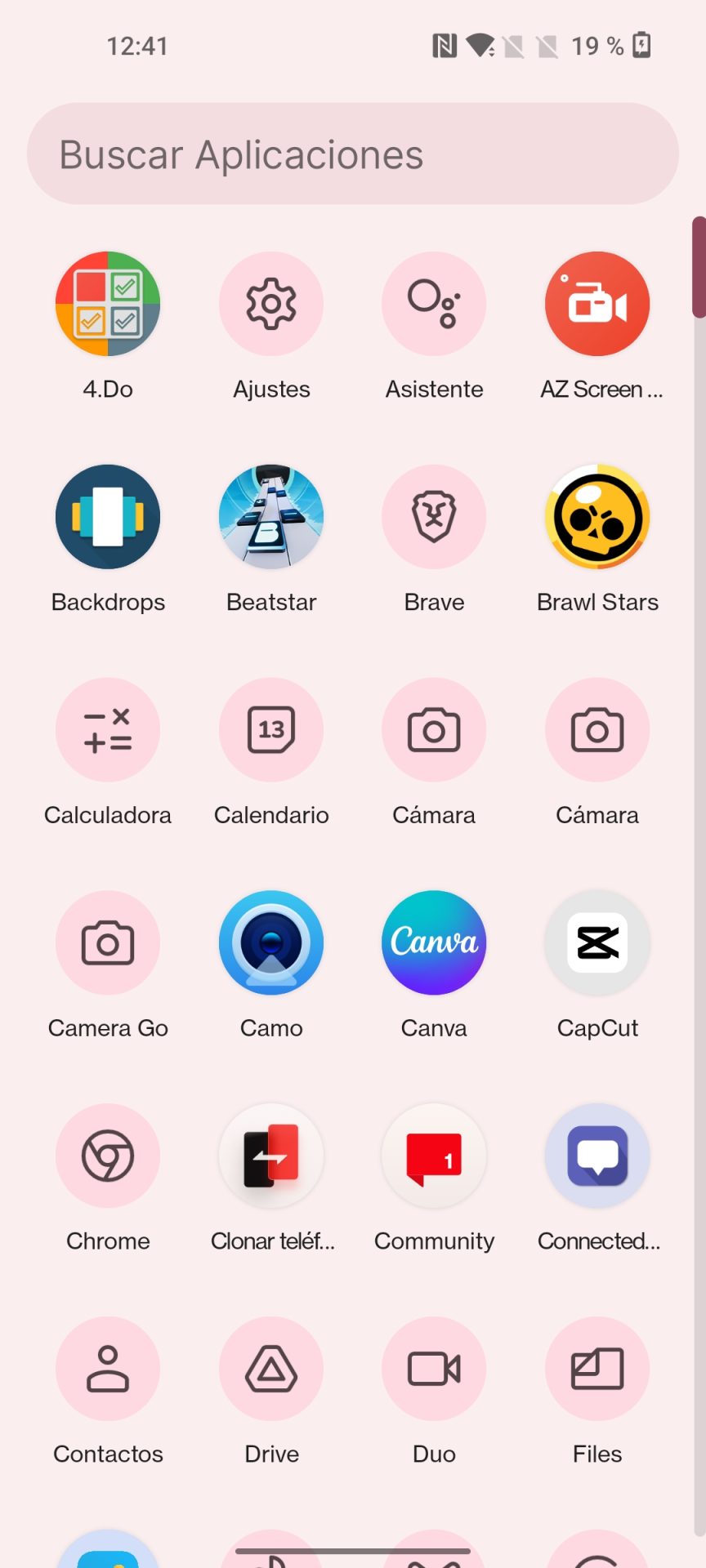Image resolution: width=706 pixels, height=1568 pixels.
Task: Open the CapCut video editor
Action: (597, 943)
